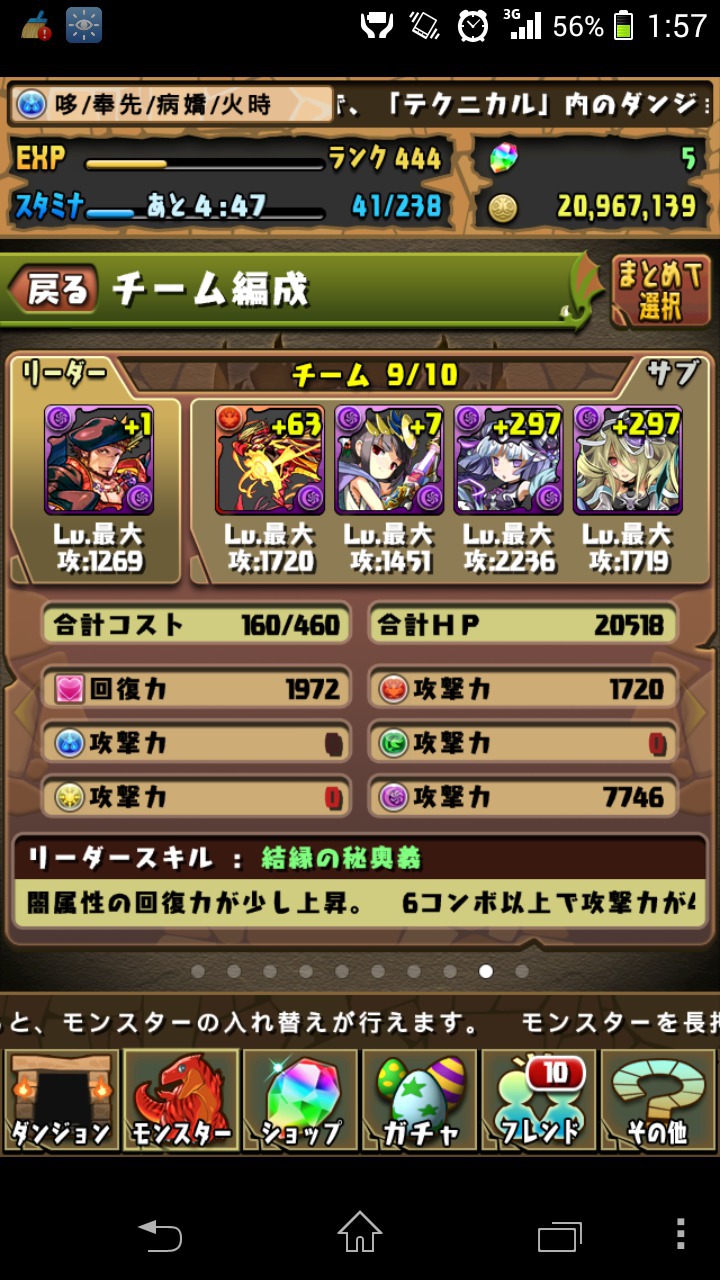Select the leader monster with +1
This screenshot has height=1280, width=720.
pyautogui.click(x=98, y=459)
